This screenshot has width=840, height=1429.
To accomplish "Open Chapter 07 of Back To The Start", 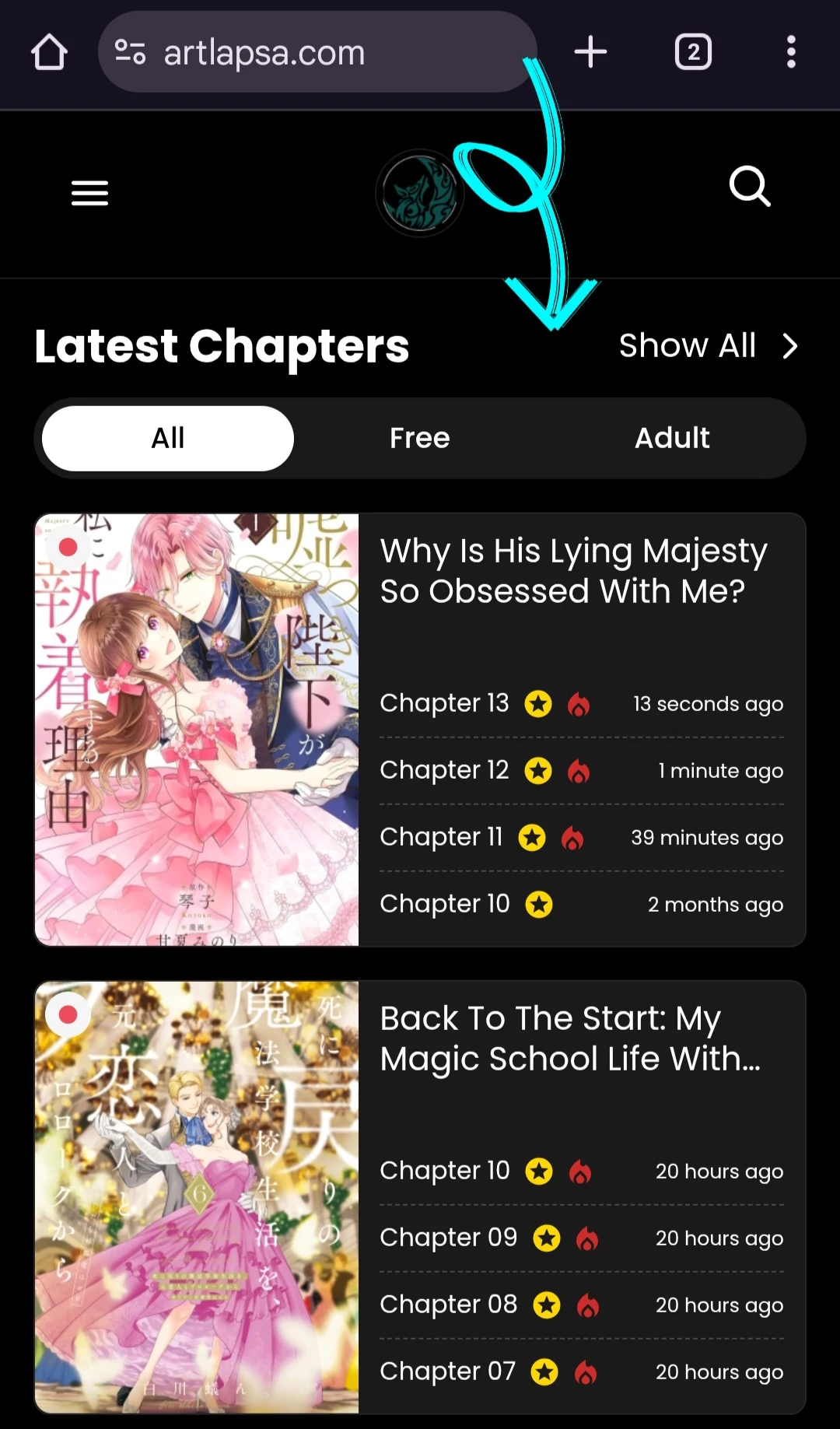I will click(447, 1371).
